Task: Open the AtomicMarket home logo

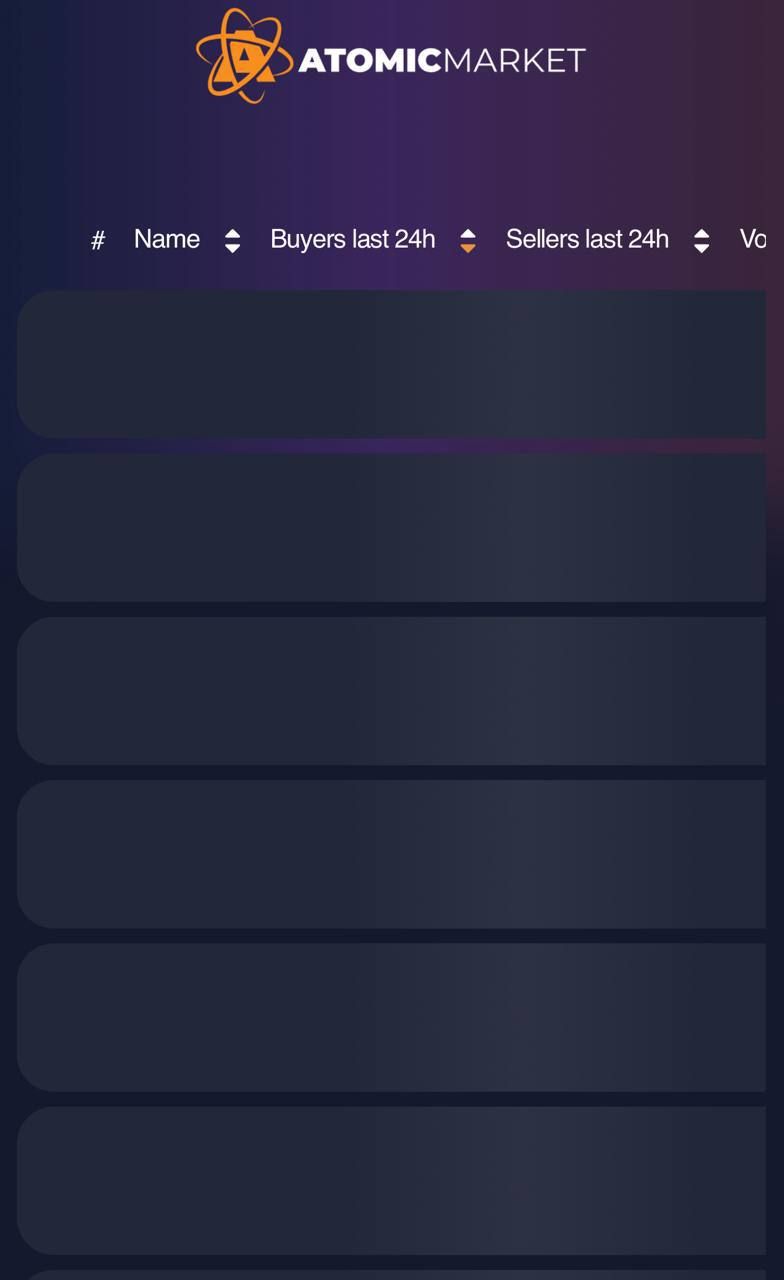Action: coord(391,57)
